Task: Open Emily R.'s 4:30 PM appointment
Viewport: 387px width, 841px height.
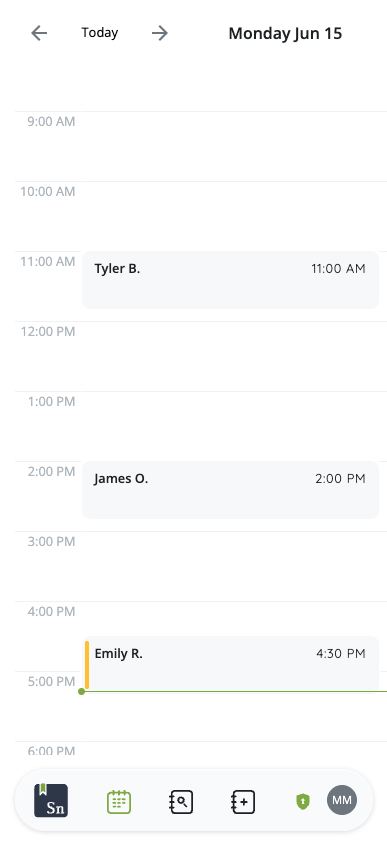Action: (230, 664)
